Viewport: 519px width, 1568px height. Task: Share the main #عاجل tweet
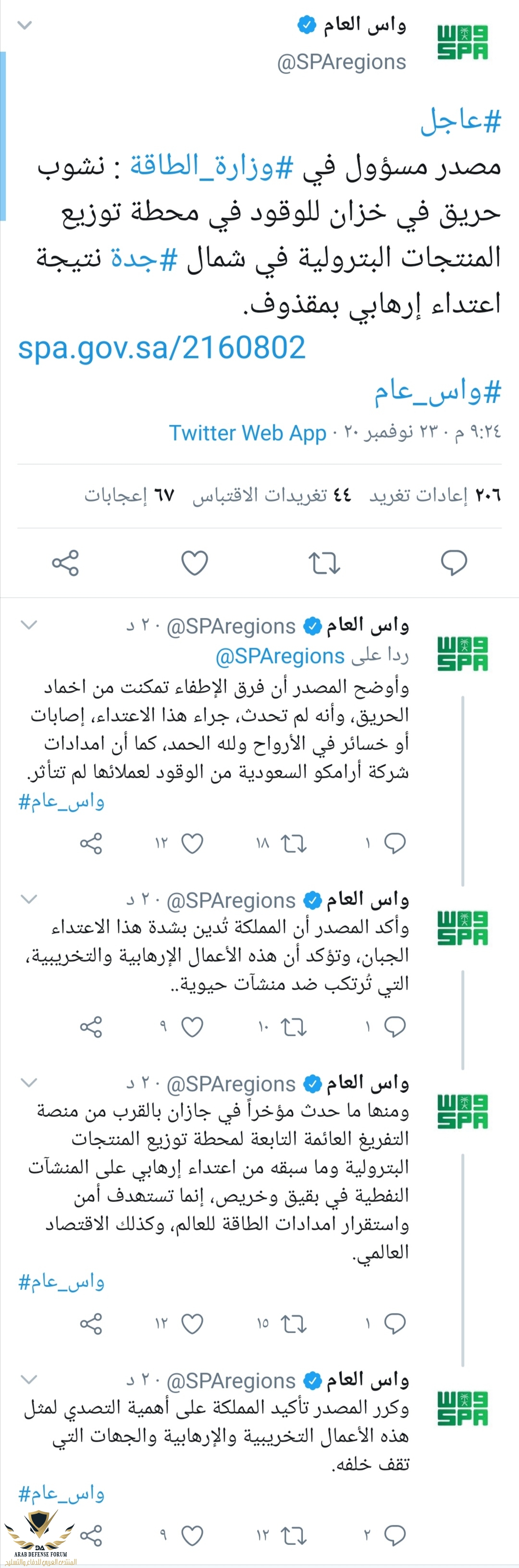point(65,563)
